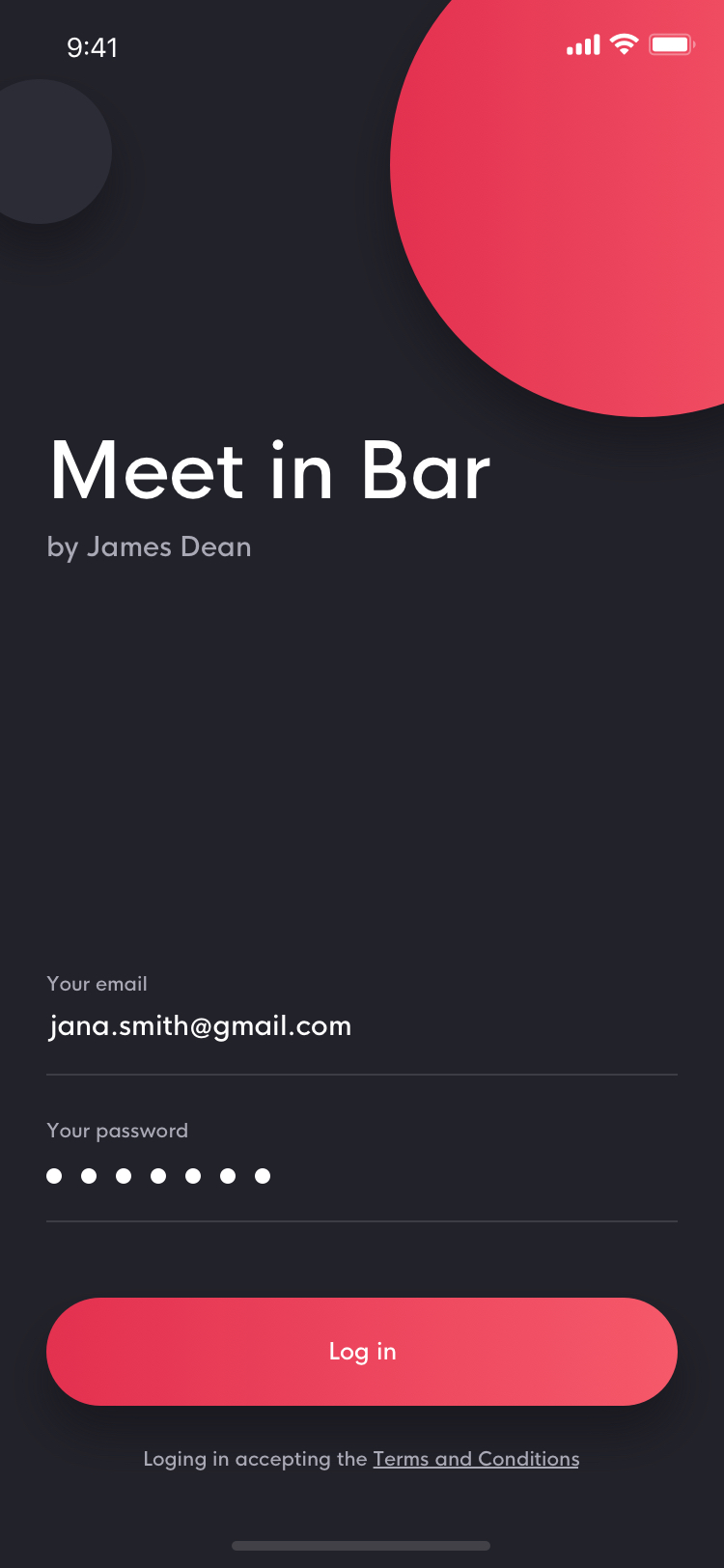Tap the email field with jana.smith@gmail.com
The image size is (724, 1568).
point(362,1025)
